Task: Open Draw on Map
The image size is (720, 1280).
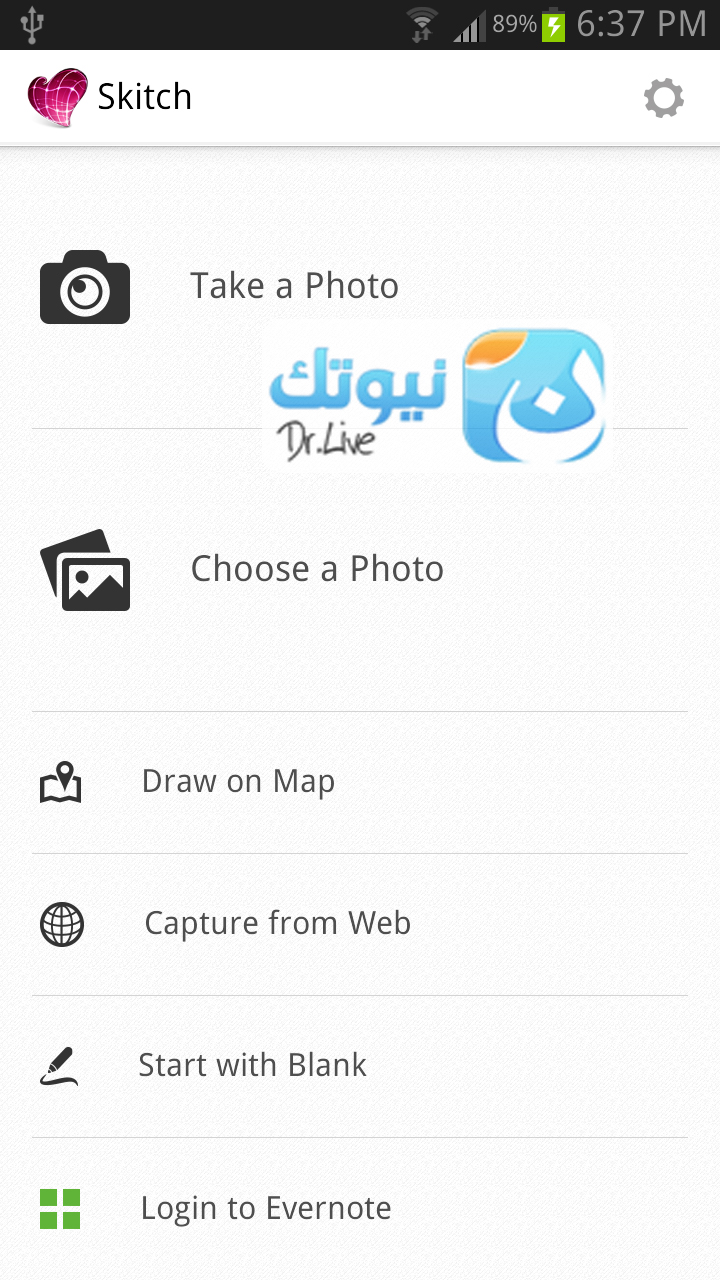Action: tap(360, 782)
